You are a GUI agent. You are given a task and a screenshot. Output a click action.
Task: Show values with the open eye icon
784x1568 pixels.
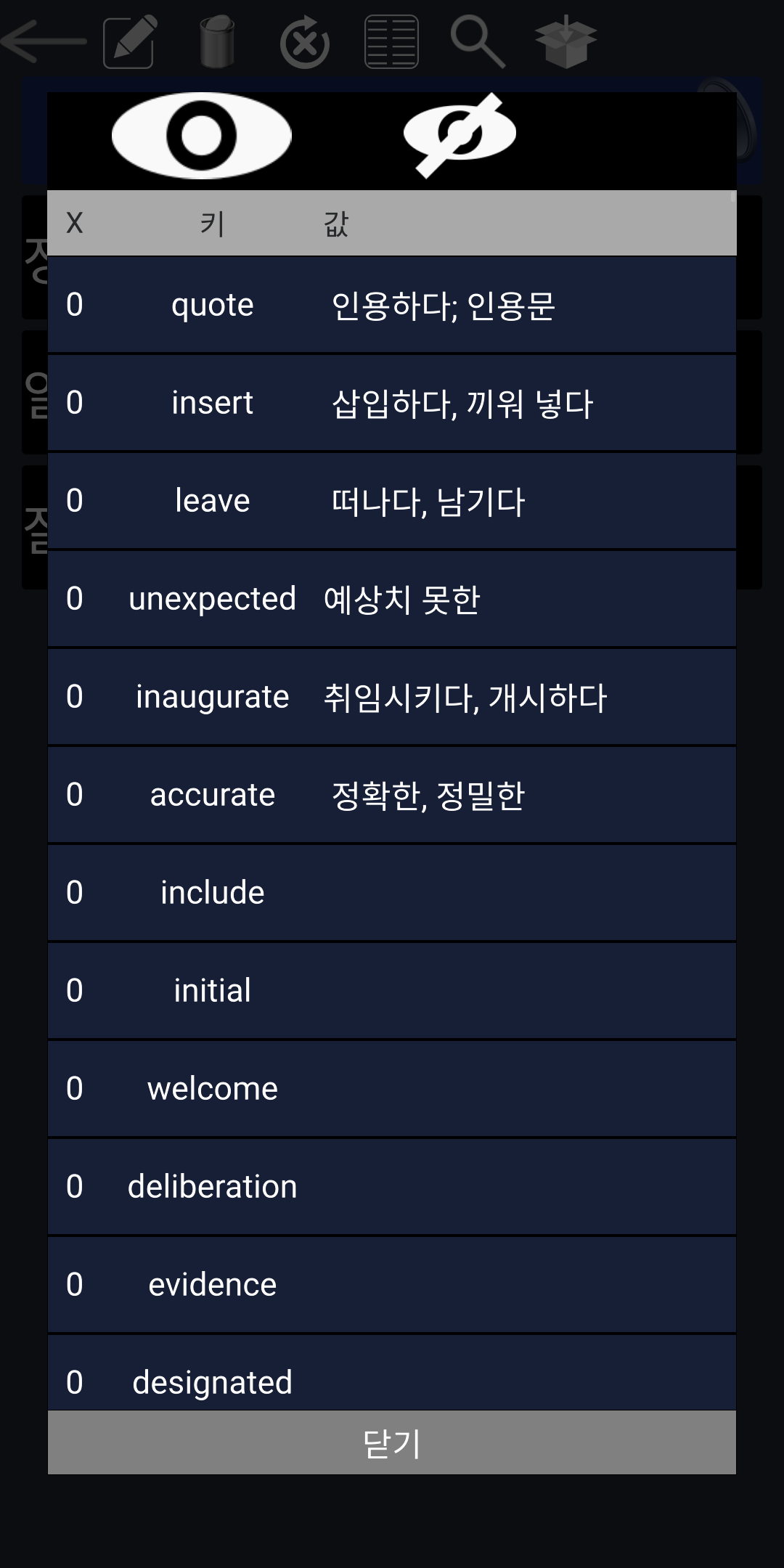click(x=202, y=136)
